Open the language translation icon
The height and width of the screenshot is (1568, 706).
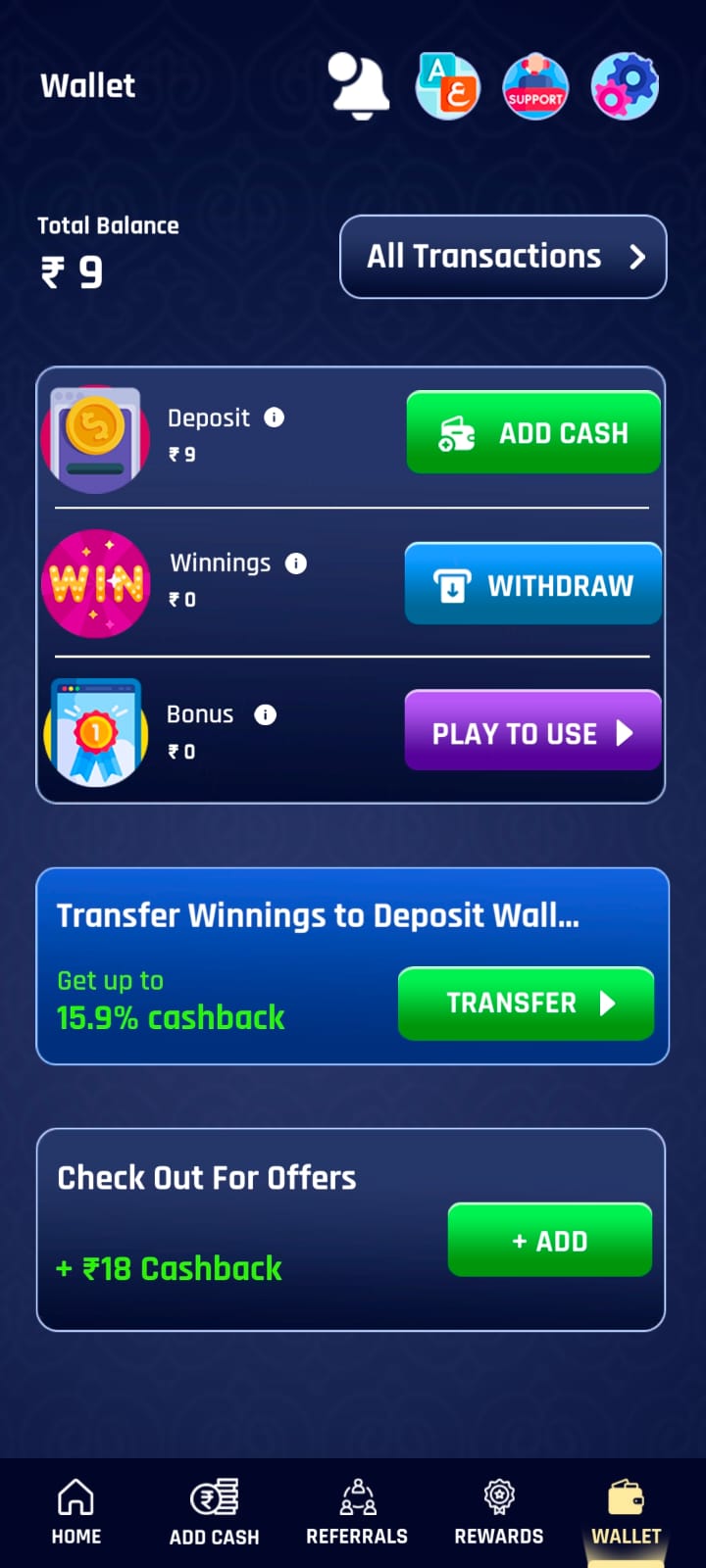(x=448, y=86)
